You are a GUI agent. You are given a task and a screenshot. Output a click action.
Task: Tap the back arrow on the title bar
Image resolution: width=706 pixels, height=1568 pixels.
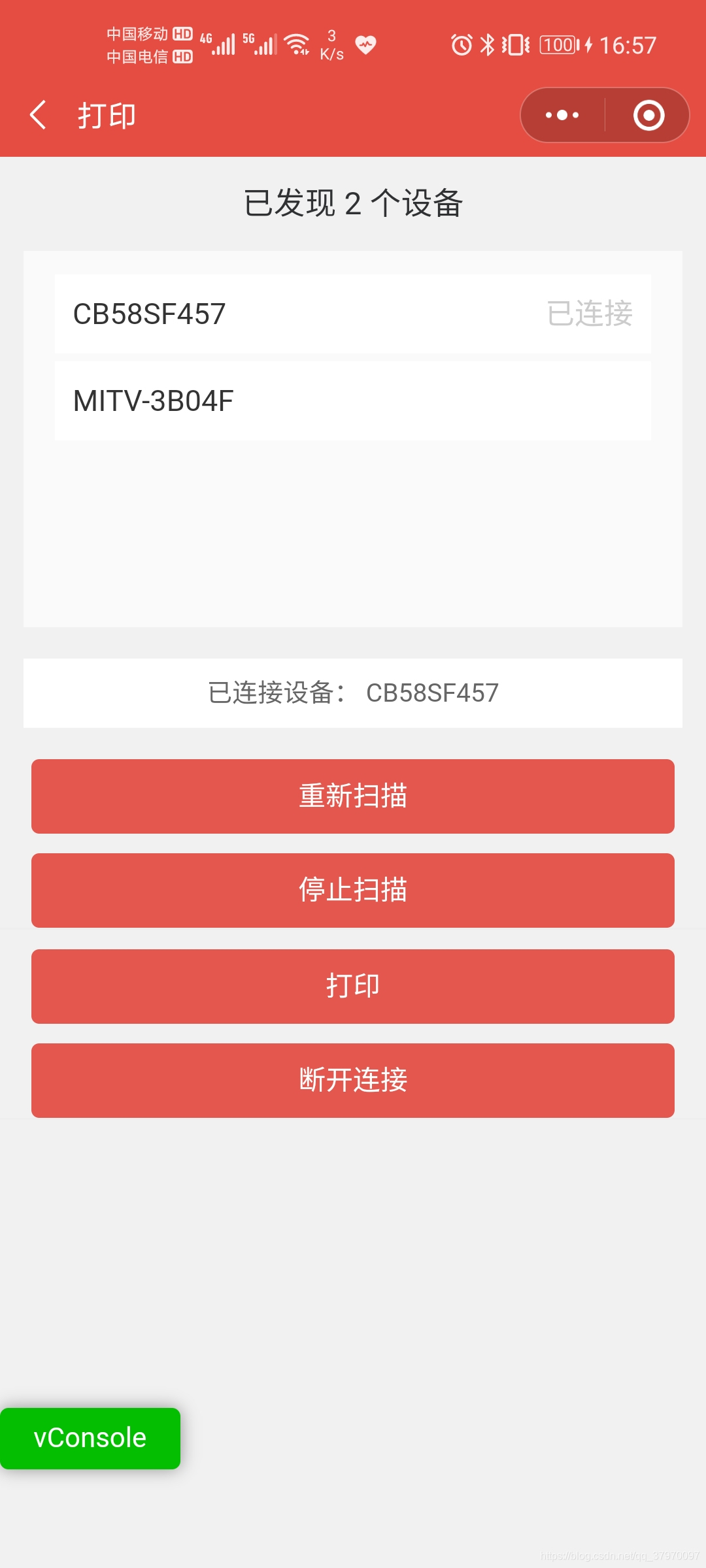[x=37, y=115]
